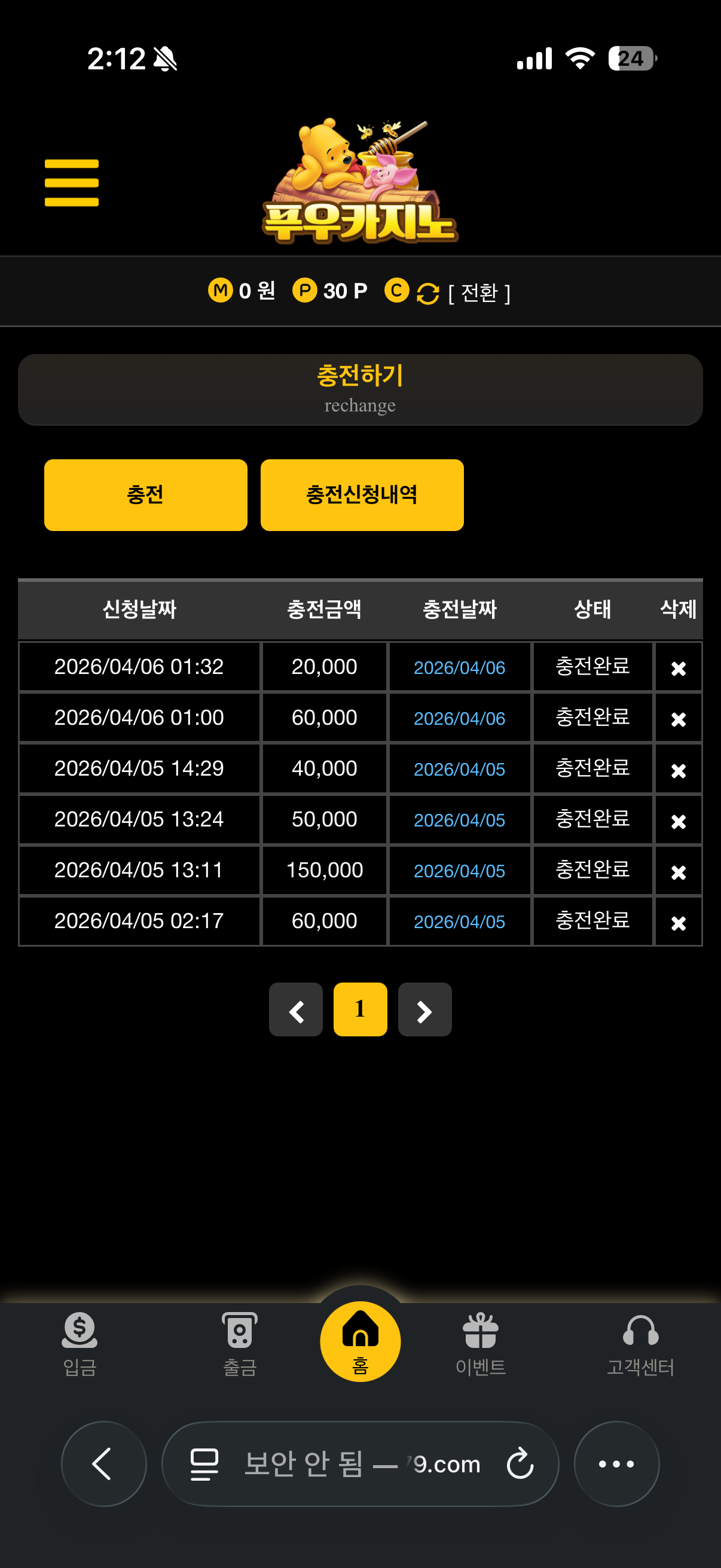Viewport: 721px width, 1568px height.
Task: Reload the page from the address bar
Action: tap(520, 1463)
